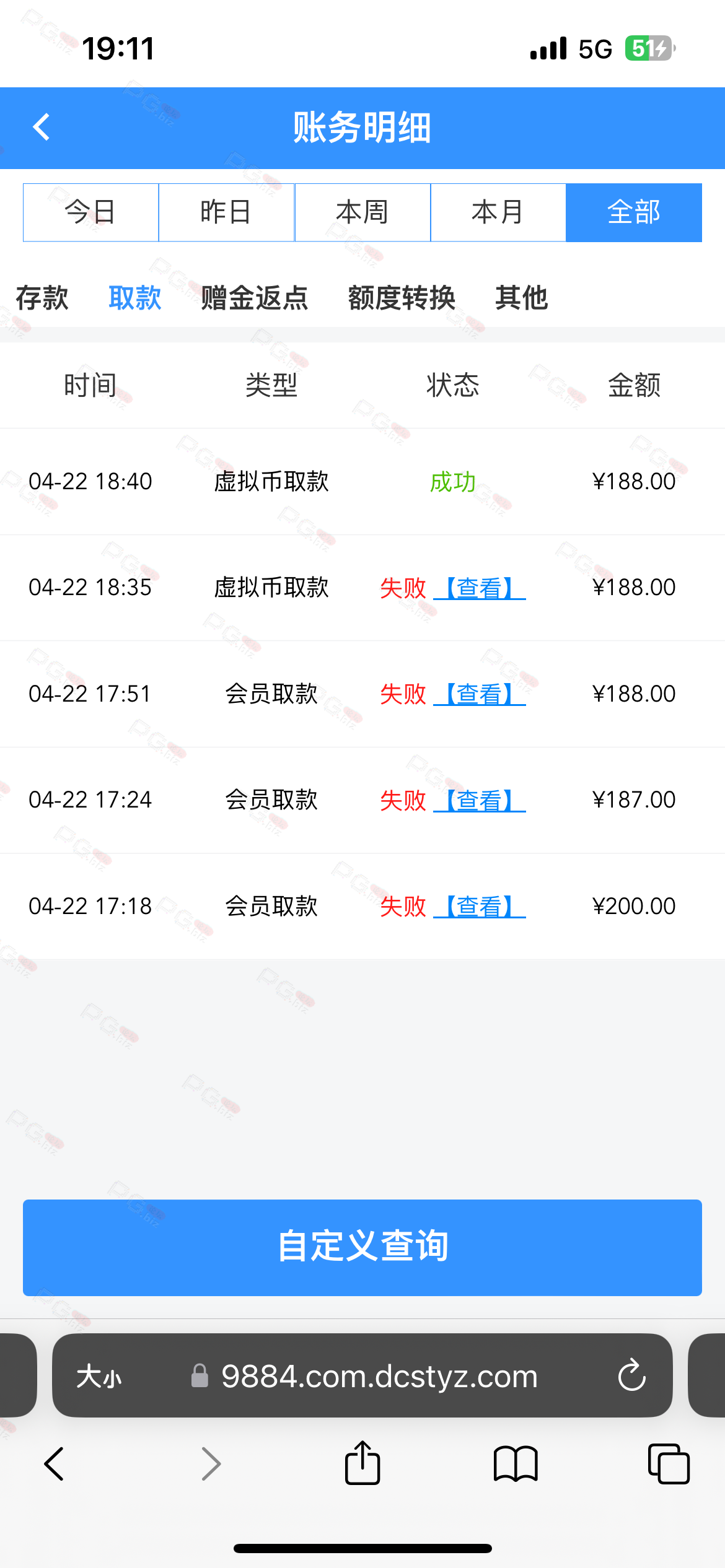The height and width of the screenshot is (1568, 725).
Task: Show all open browser tabs
Action: [x=669, y=1464]
